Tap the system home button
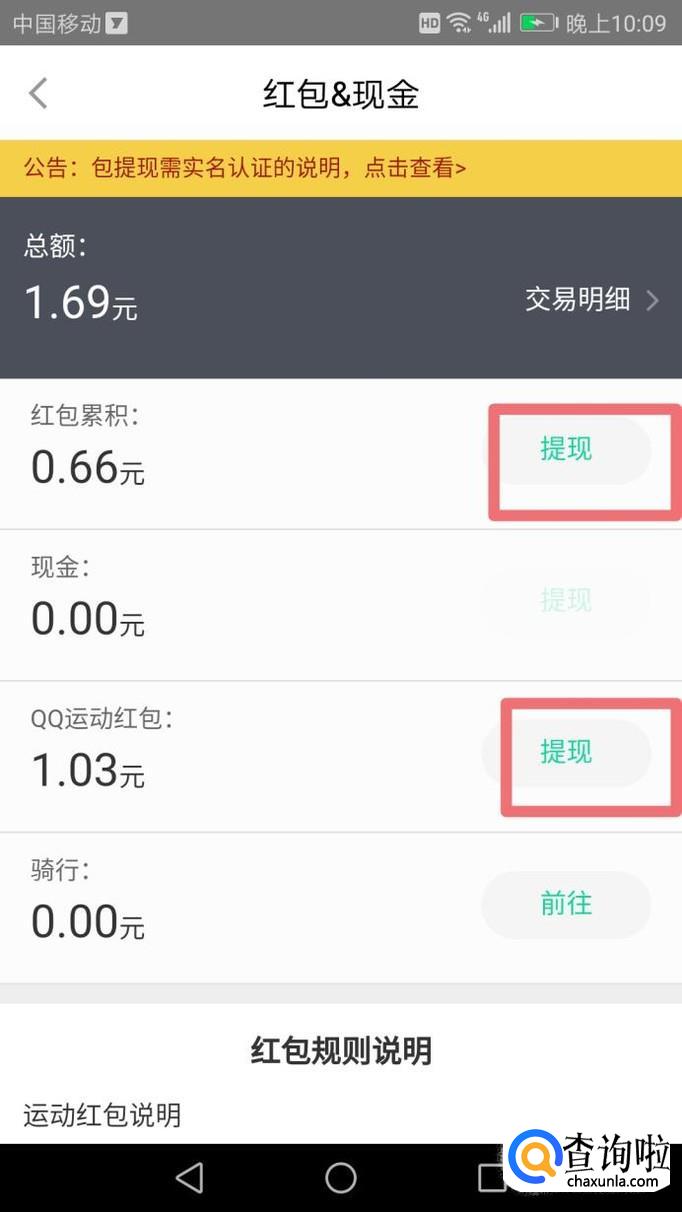 coord(341,1177)
